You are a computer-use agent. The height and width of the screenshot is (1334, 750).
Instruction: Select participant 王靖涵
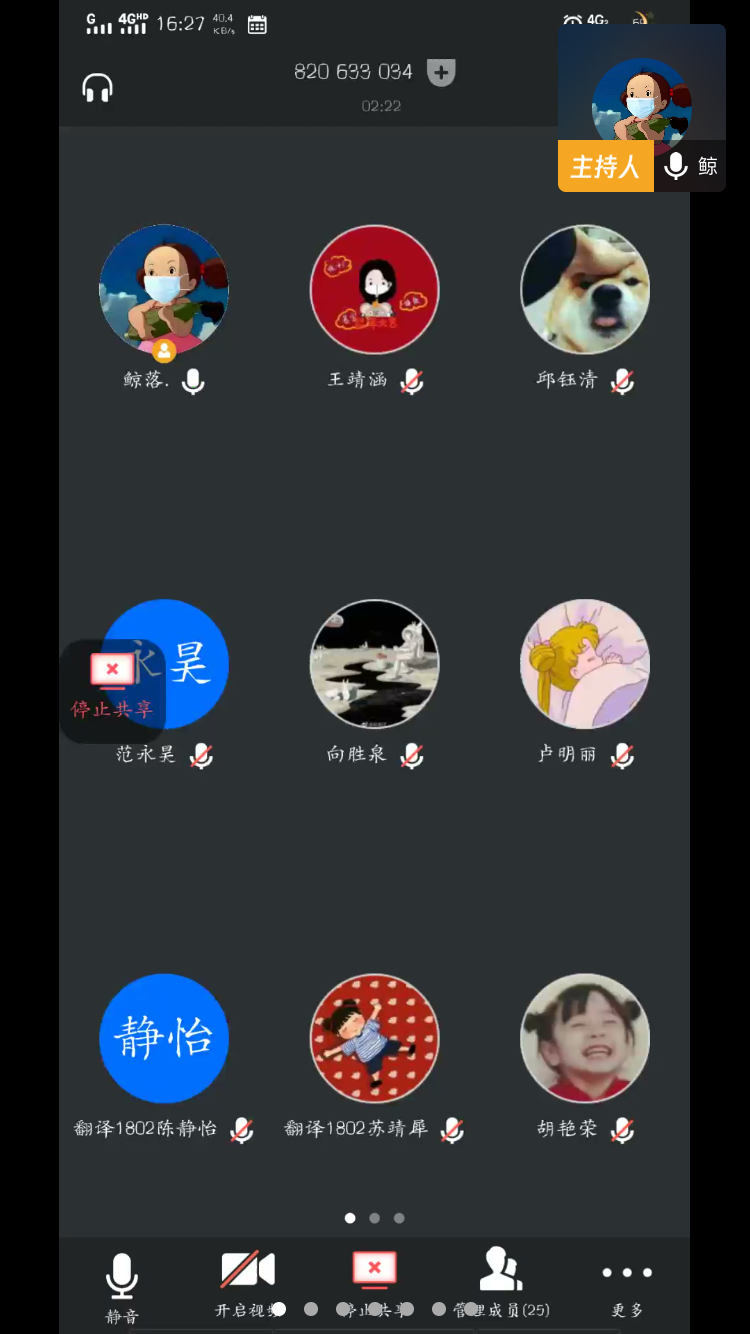coord(375,290)
